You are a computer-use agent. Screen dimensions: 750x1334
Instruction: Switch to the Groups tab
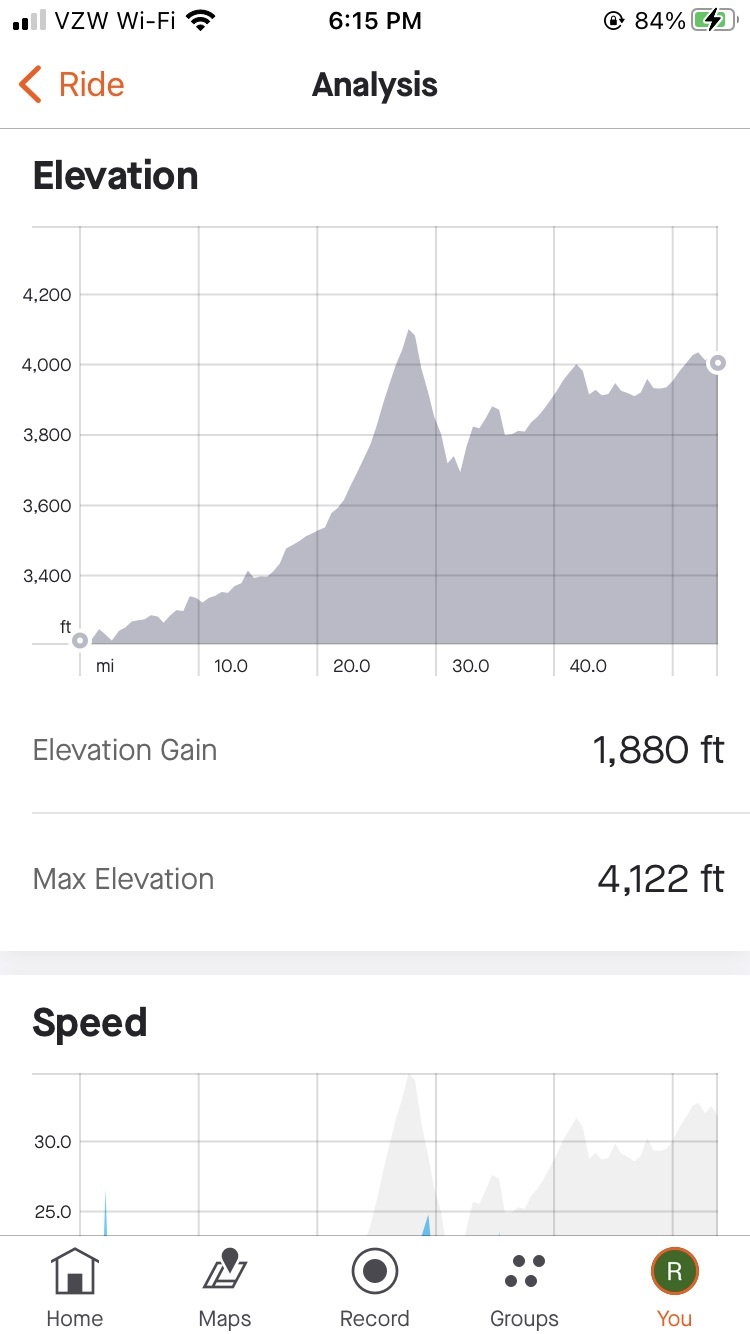point(524,1287)
